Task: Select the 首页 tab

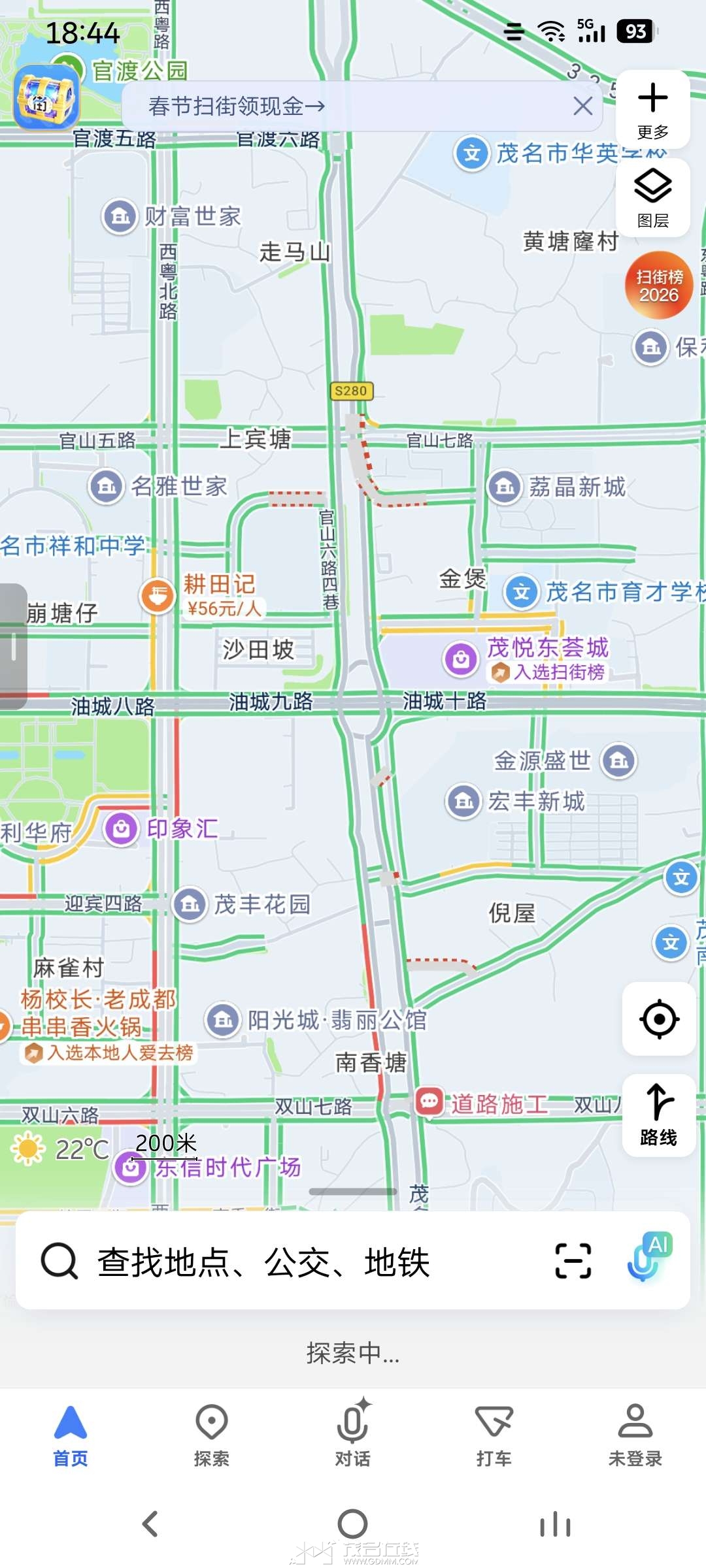Action: coord(71,1435)
